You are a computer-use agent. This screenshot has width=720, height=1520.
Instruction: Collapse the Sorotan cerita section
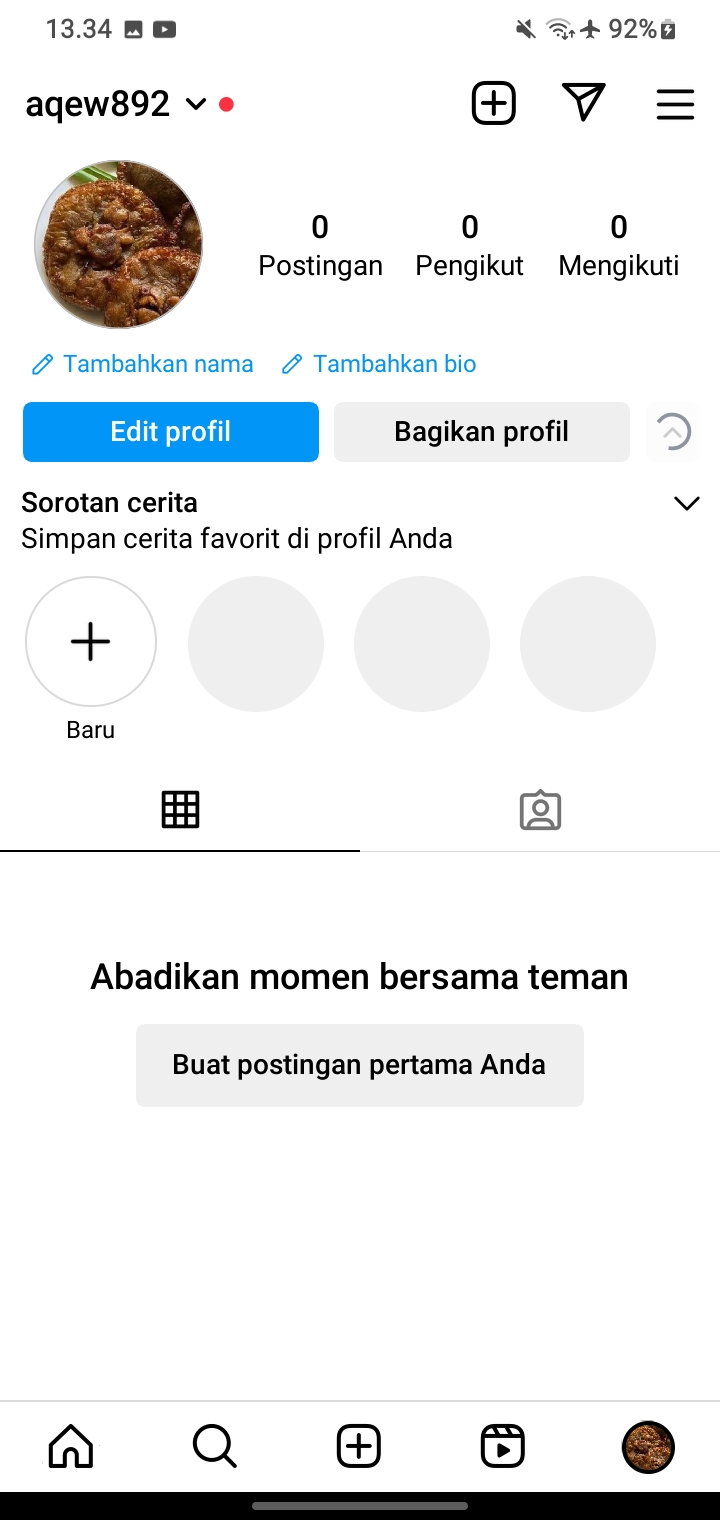pos(686,503)
